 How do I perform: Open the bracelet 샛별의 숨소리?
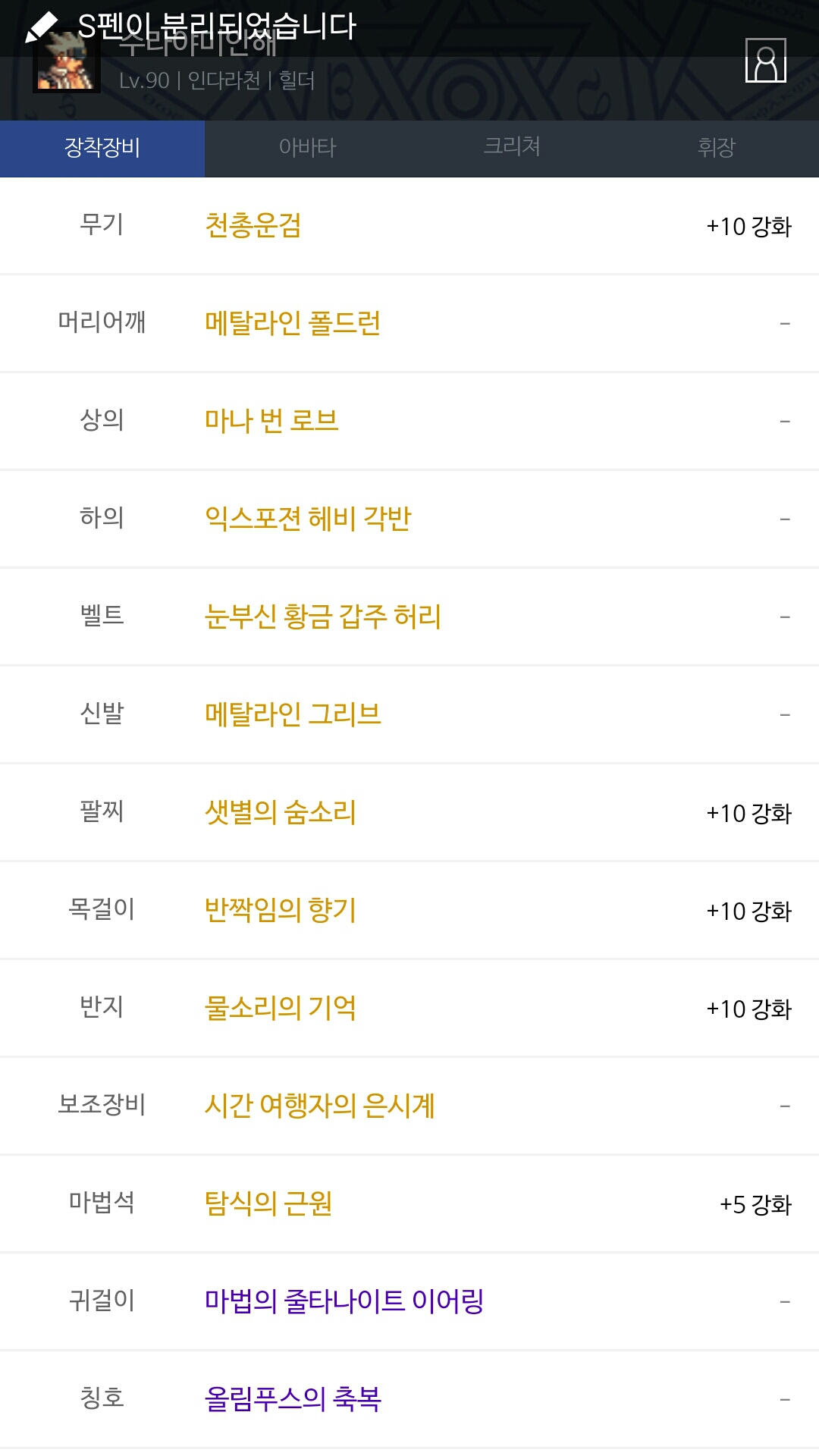281,813
